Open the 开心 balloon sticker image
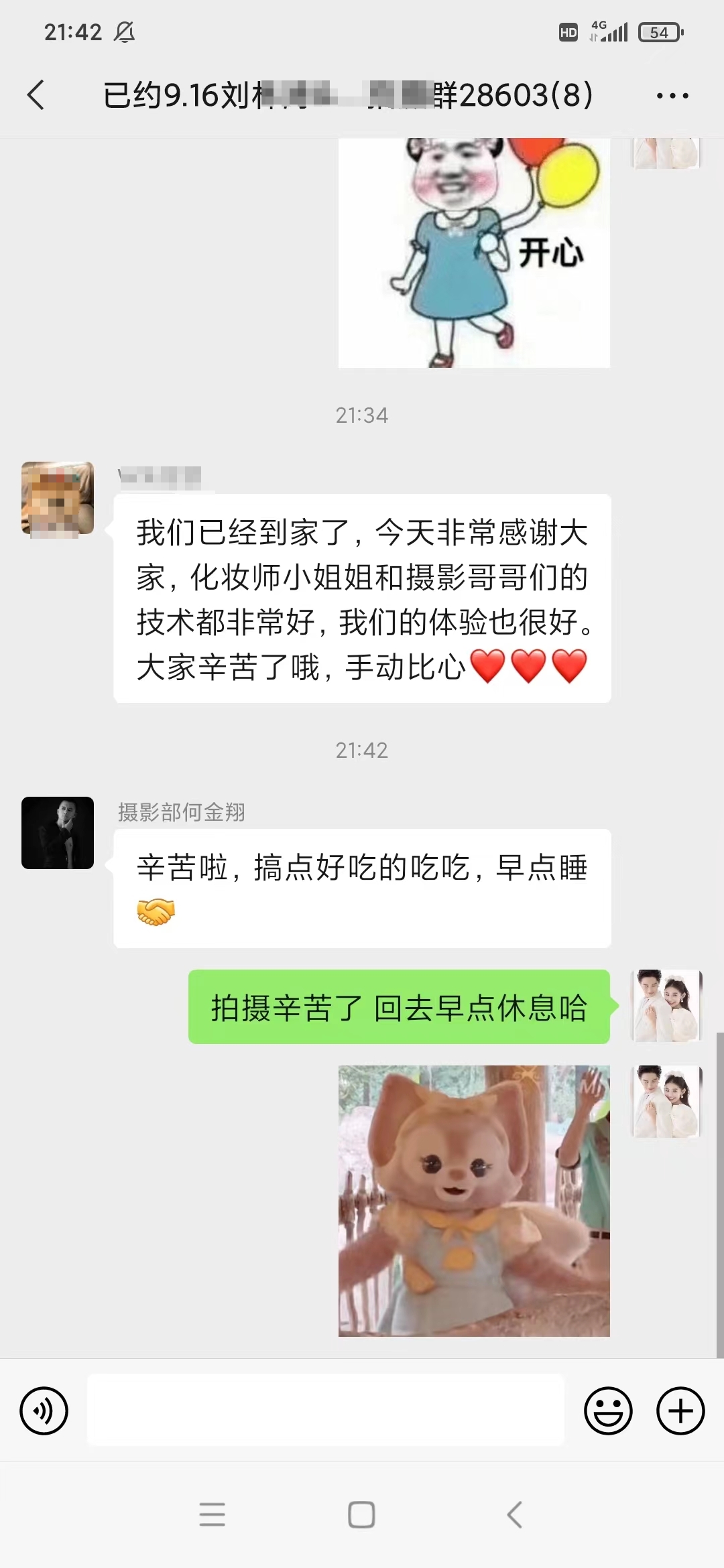This screenshot has width=724, height=1568. point(474,253)
